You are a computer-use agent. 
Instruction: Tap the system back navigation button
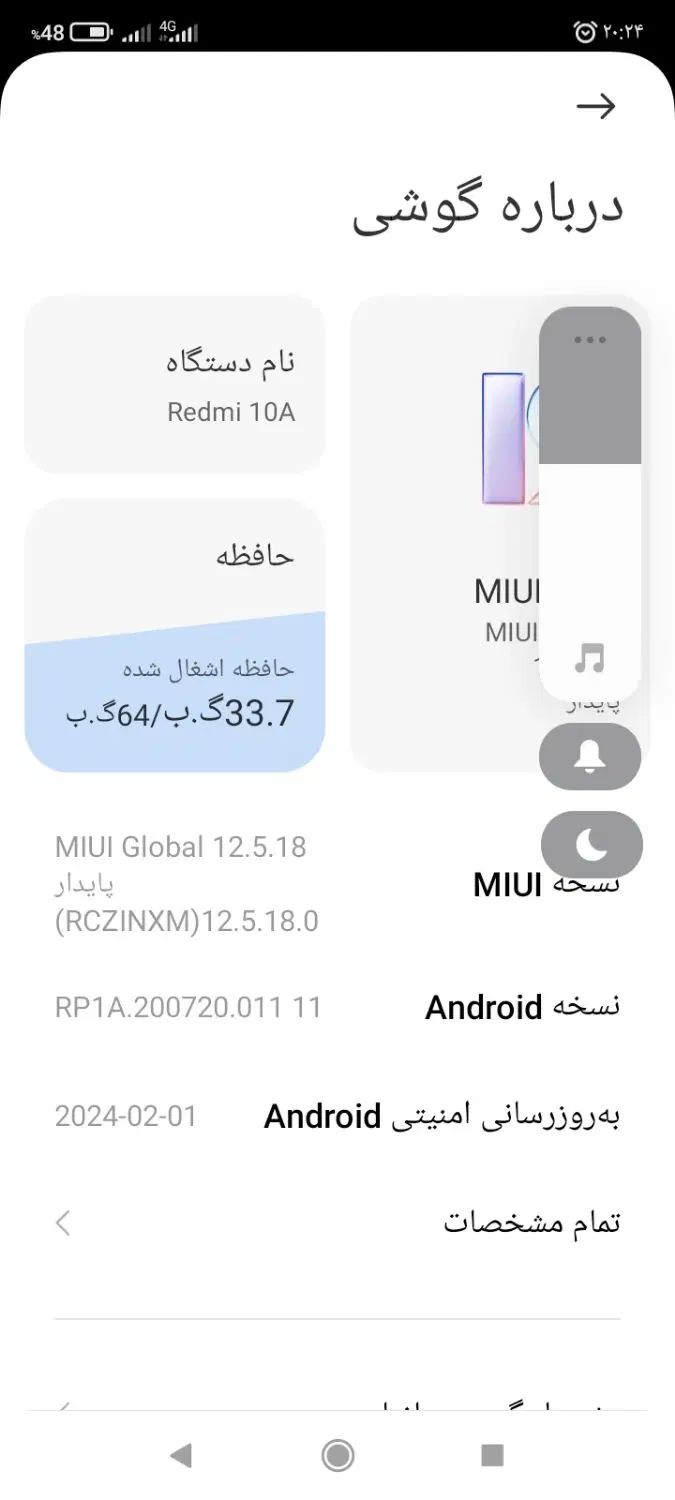click(181, 1455)
